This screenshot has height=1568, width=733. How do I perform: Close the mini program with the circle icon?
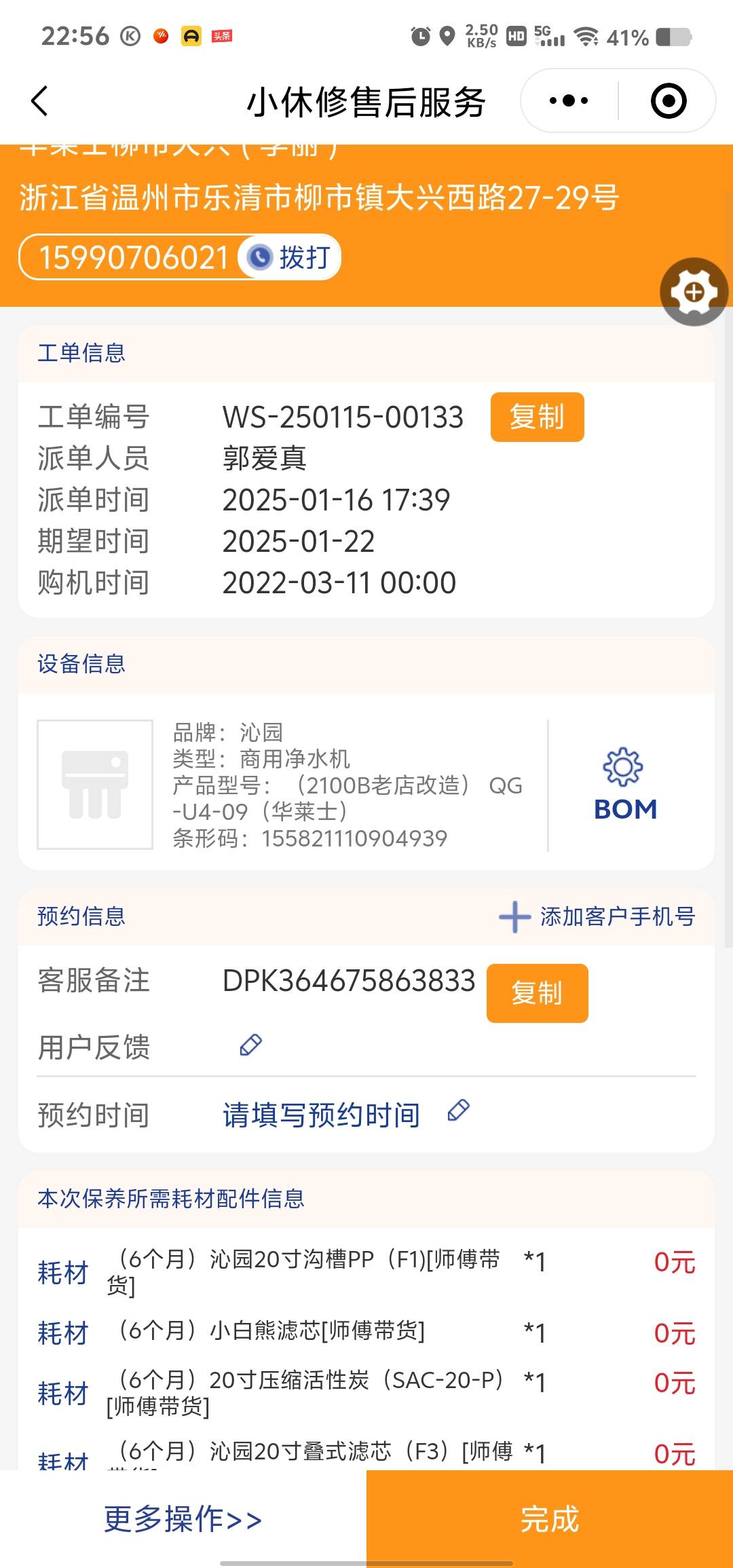pyautogui.click(x=669, y=101)
